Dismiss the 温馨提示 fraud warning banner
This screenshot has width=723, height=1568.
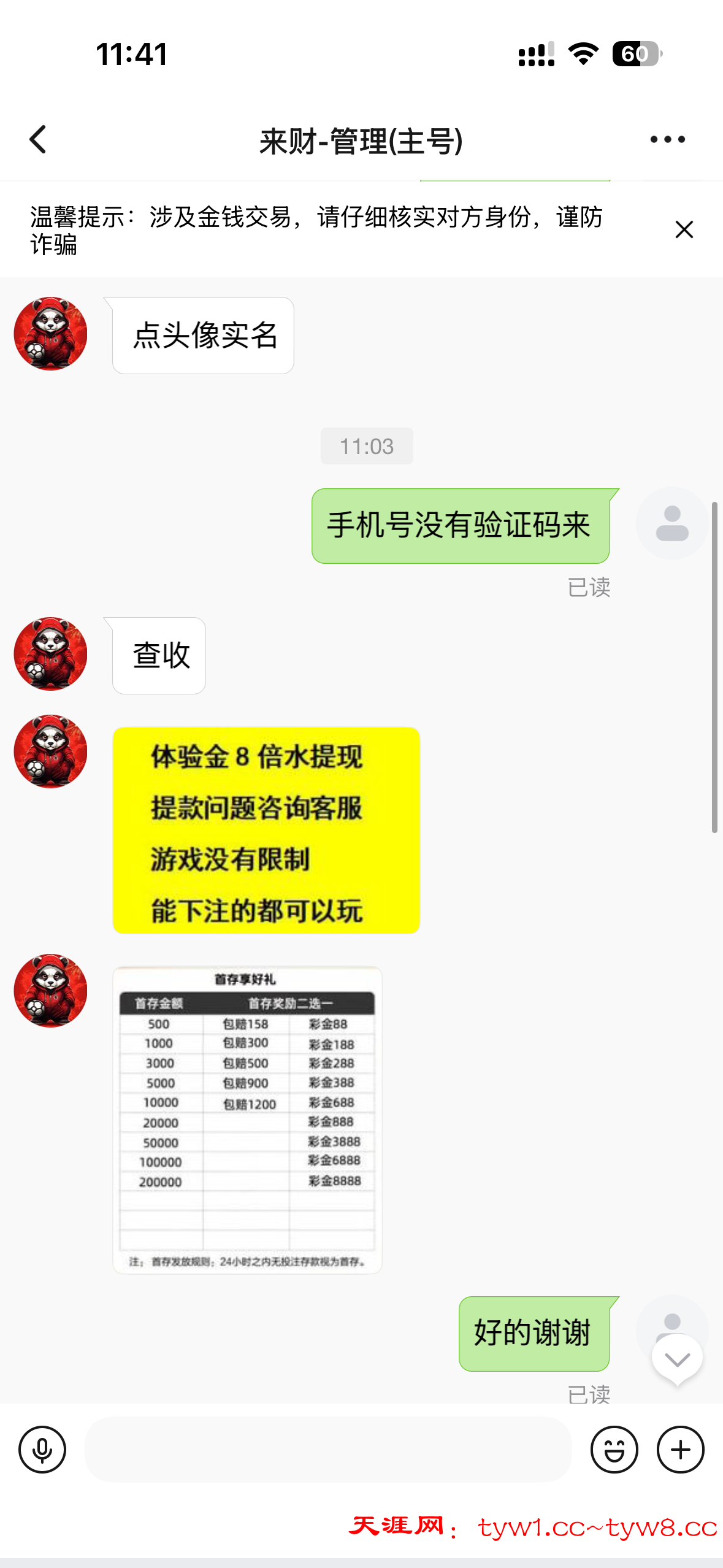tap(684, 229)
